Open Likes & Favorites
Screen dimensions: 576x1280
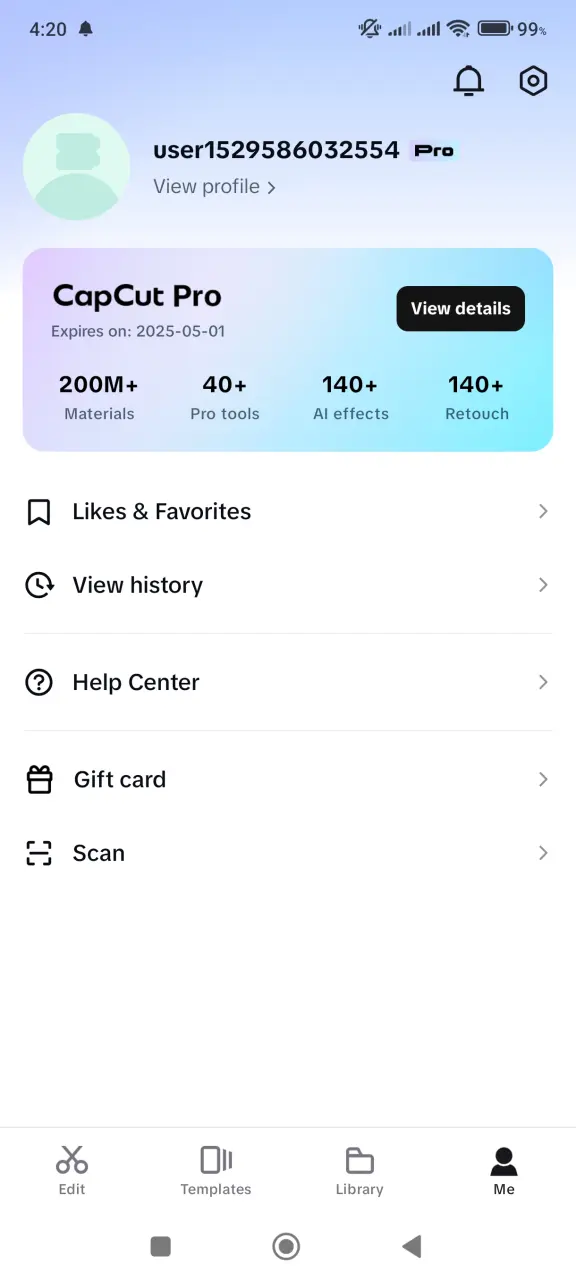(x=288, y=512)
